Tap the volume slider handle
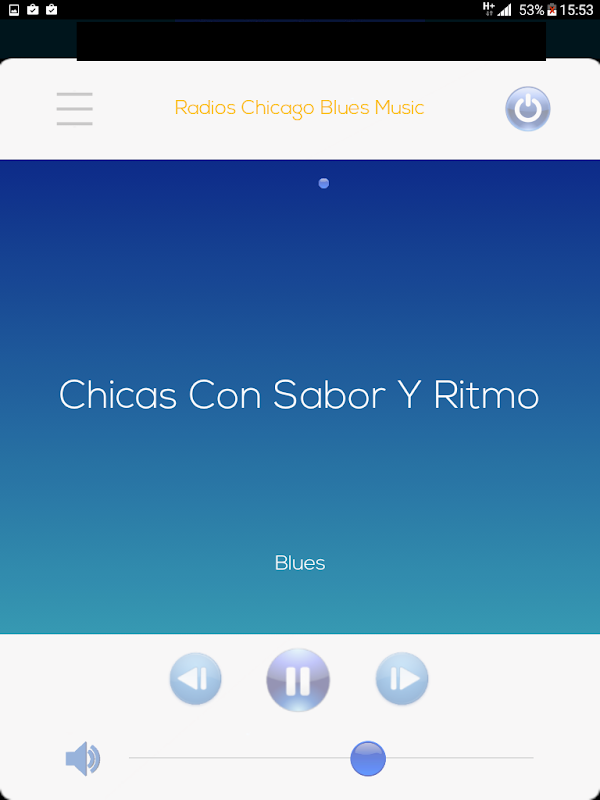Image resolution: width=600 pixels, height=800 pixels. tap(368, 758)
